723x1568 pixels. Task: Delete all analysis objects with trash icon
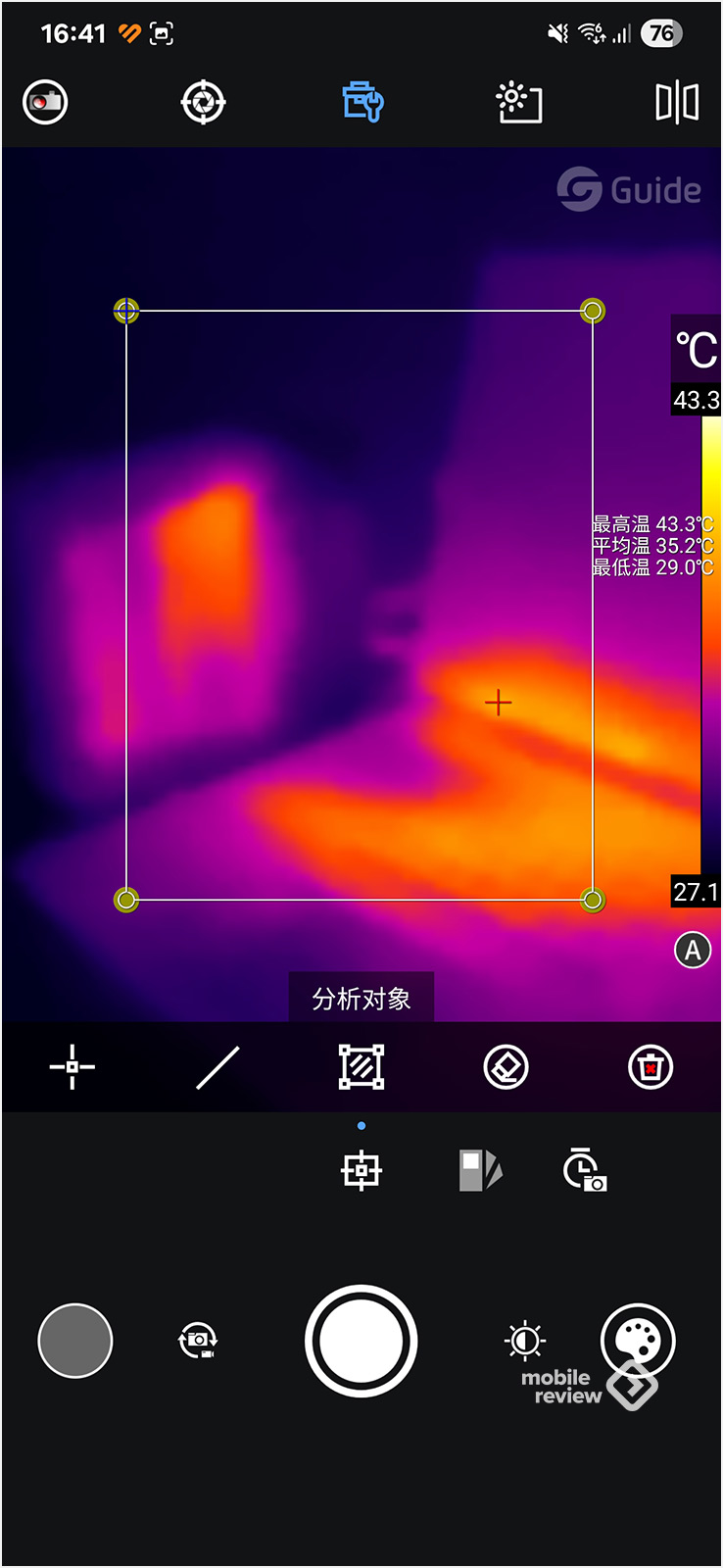click(x=651, y=1067)
